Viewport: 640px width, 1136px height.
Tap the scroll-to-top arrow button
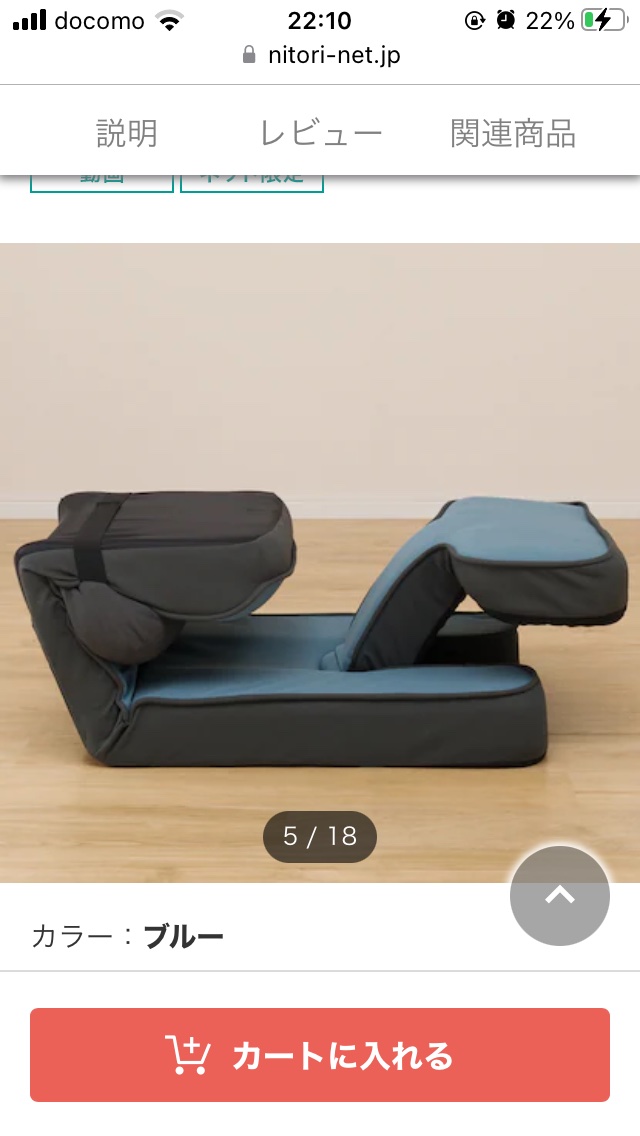tap(560, 895)
